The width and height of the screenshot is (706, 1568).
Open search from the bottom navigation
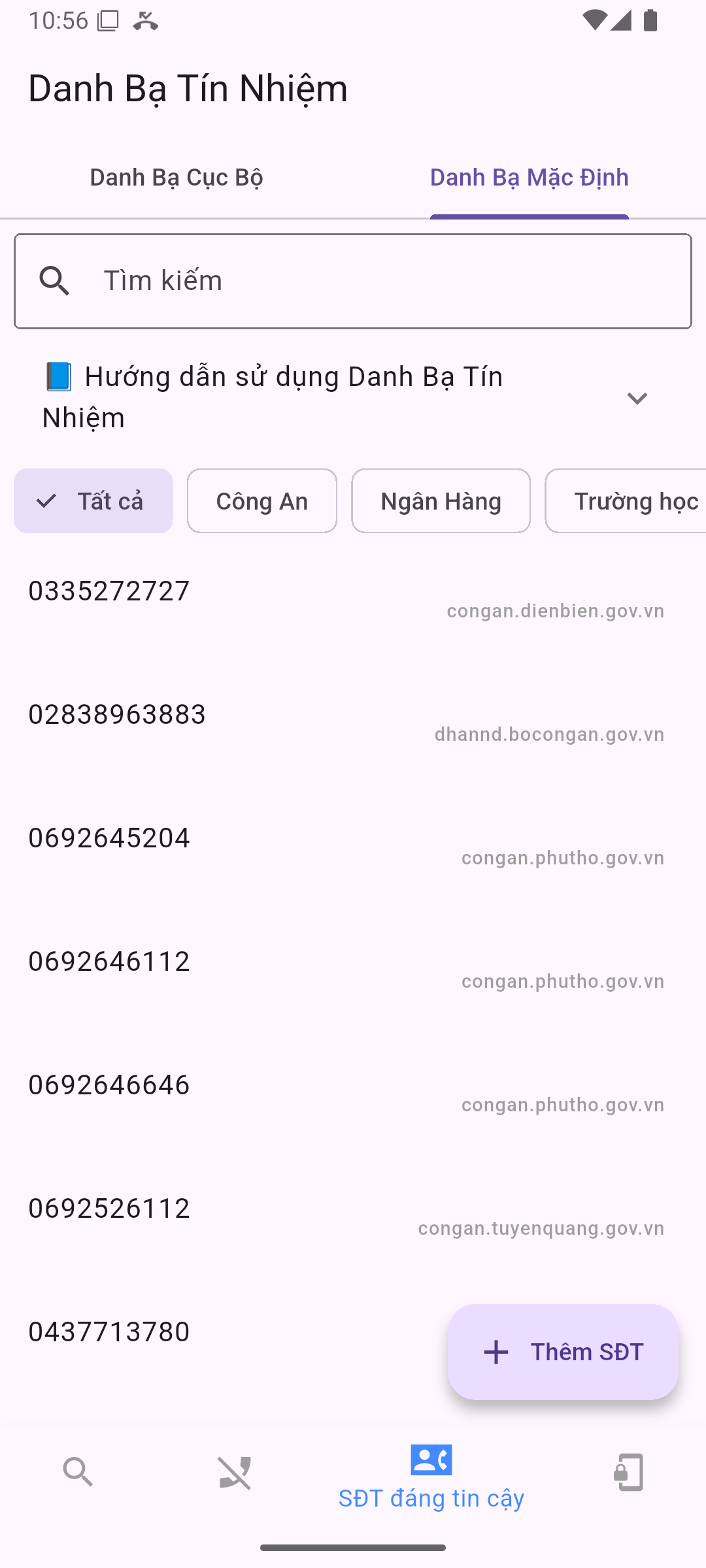coord(77,1472)
